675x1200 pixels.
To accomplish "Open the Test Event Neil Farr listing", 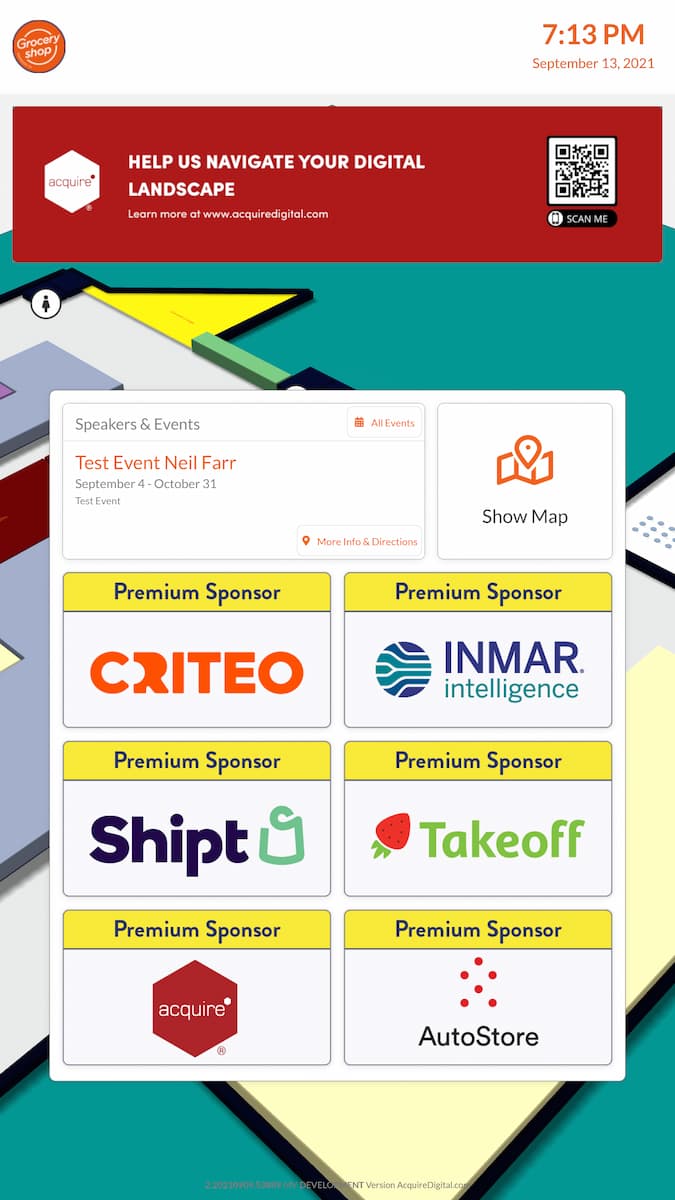I will tap(156, 463).
